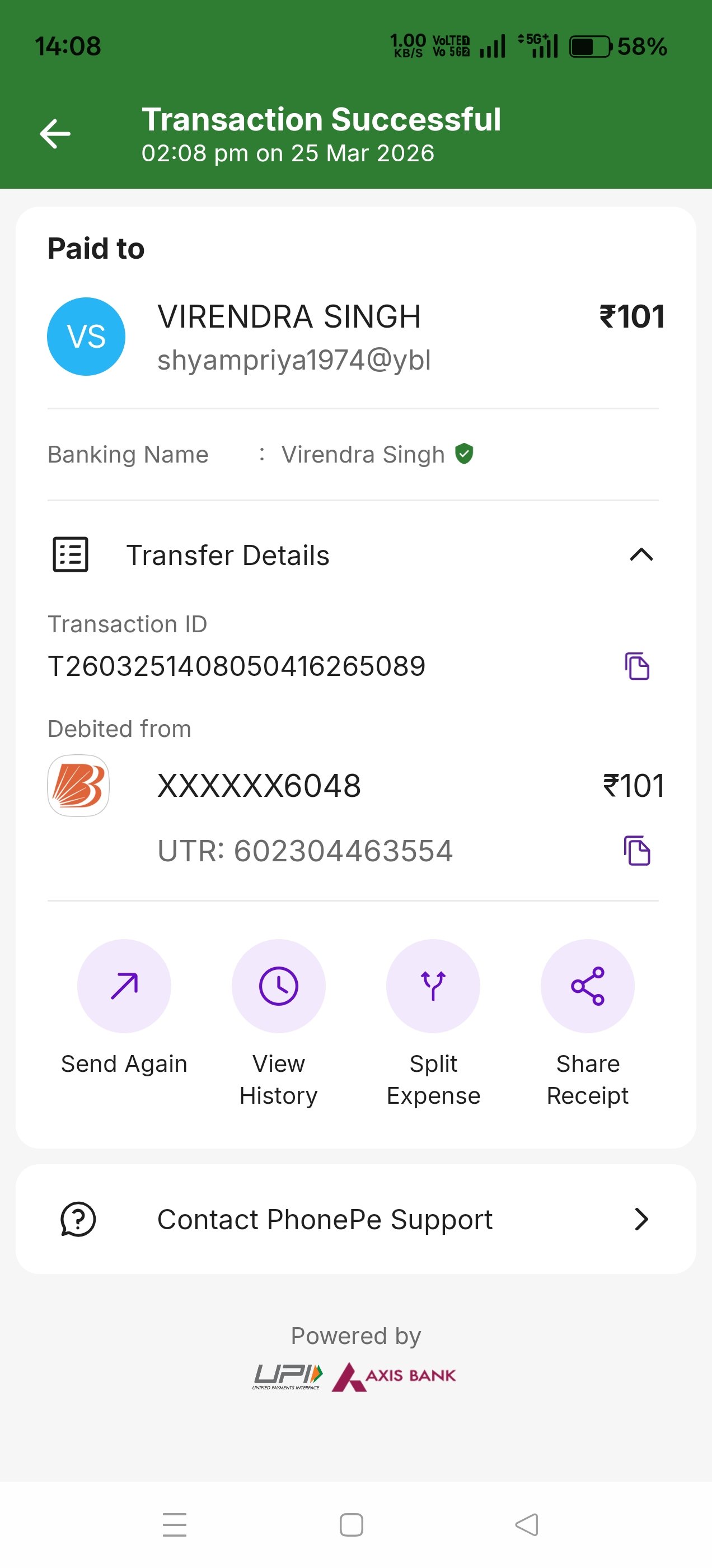The height and width of the screenshot is (1568, 712).
Task: Open View History
Action: tap(278, 986)
